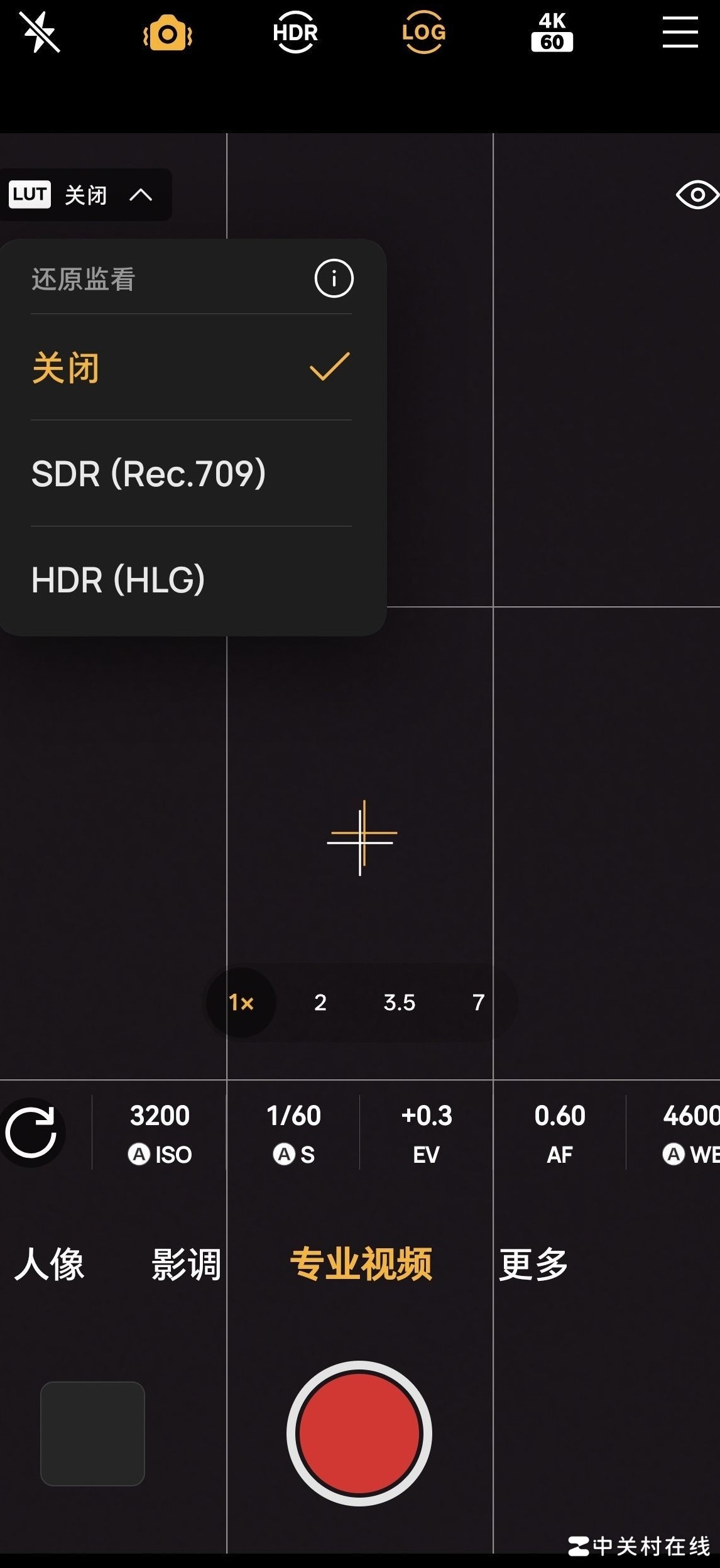Switch zoom to 3.5x
Viewport: 720px width, 1568px height.
coord(399,1003)
